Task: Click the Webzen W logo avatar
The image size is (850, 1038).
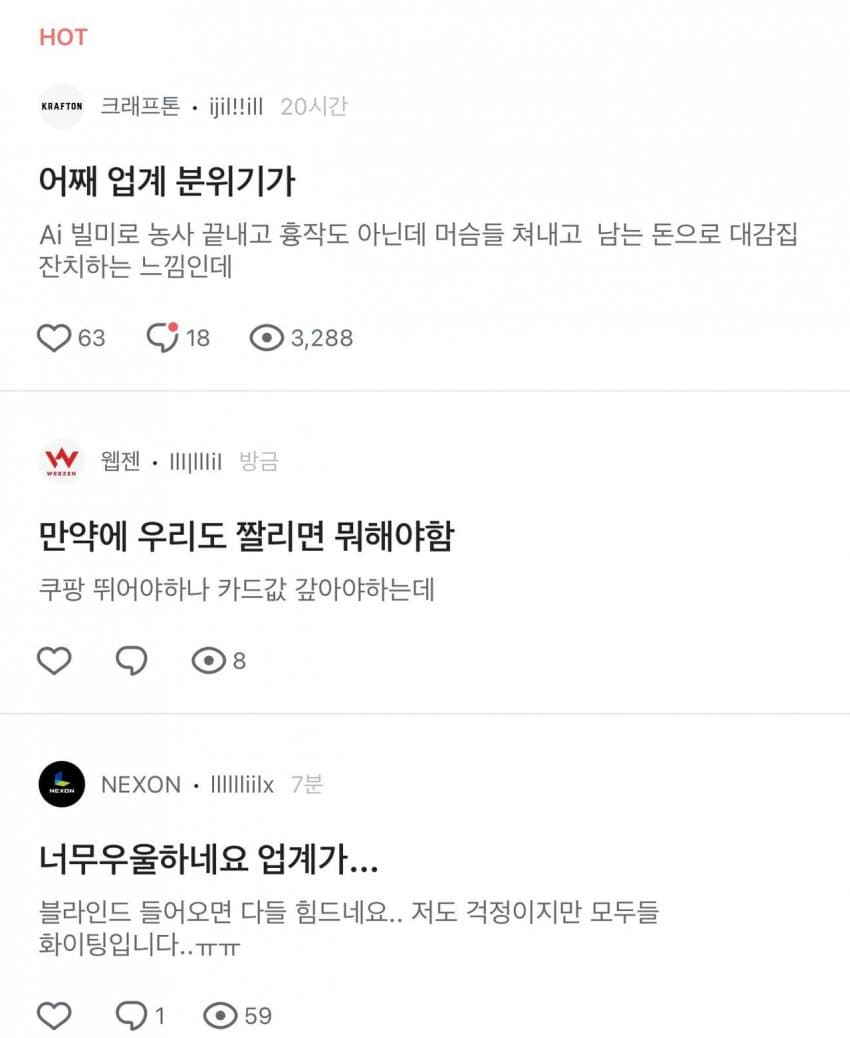Action: (x=62, y=462)
